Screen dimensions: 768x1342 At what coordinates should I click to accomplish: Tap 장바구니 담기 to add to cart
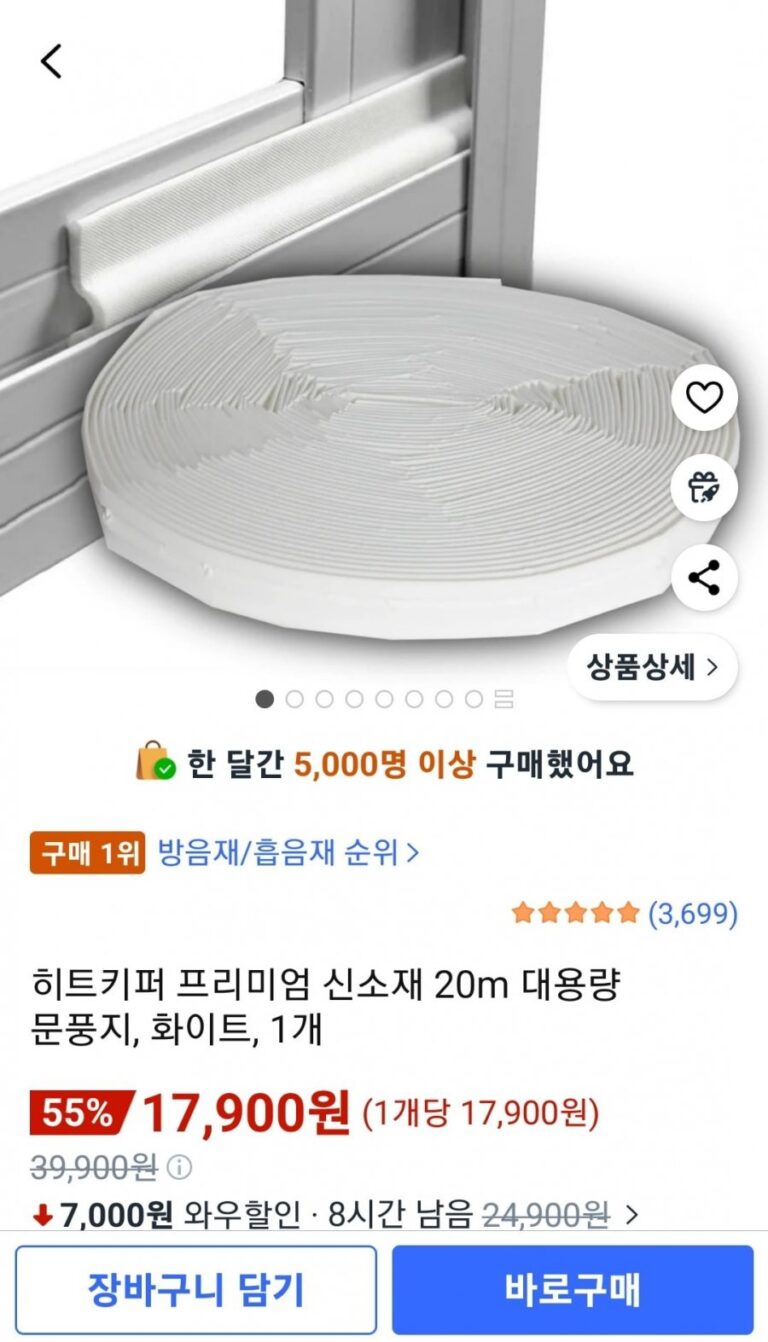196,1289
